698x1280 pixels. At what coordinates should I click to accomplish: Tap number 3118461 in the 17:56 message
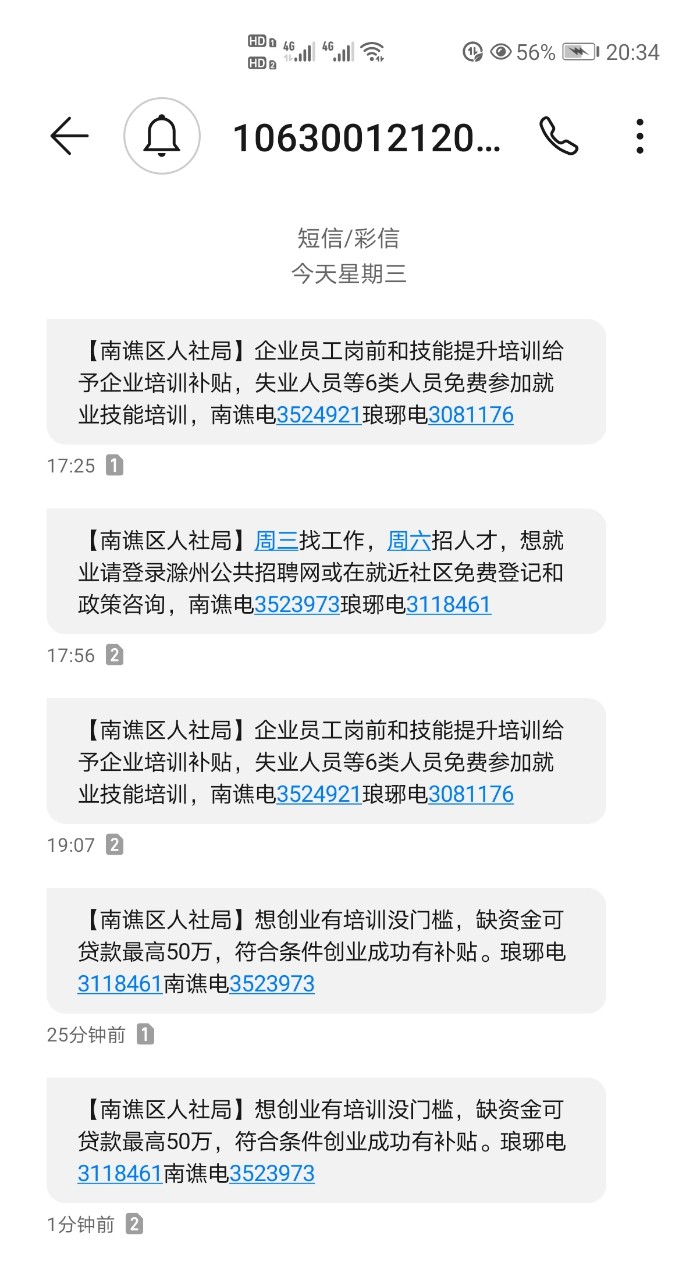[448, 605]
